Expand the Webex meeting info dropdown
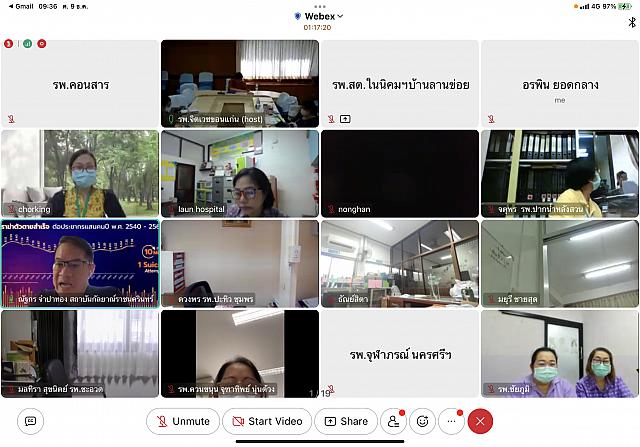This screenshot has width=640, height=447. [320, 16]
